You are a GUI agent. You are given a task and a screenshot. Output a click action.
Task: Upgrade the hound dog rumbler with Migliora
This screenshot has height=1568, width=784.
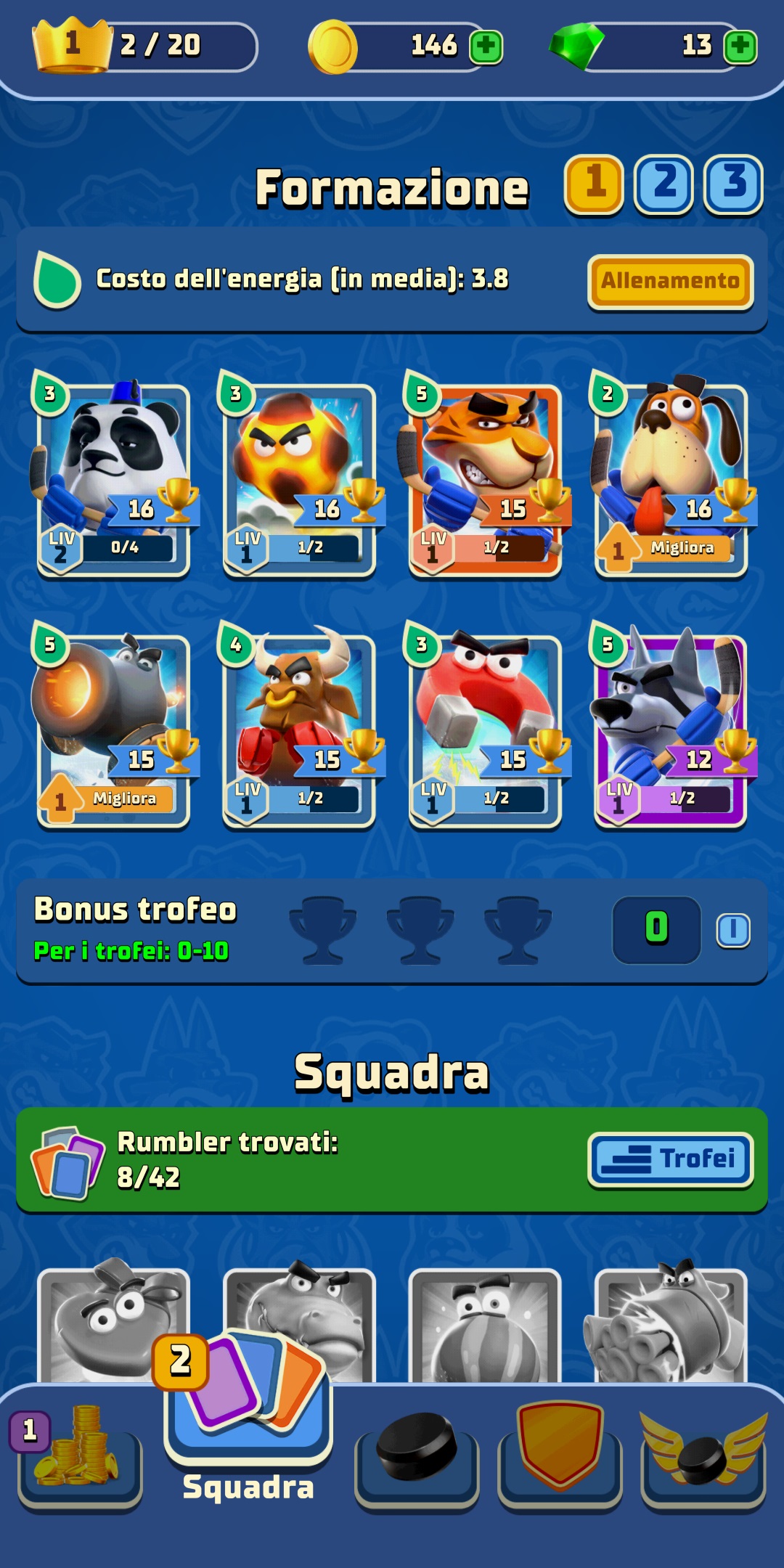tap(670, 548)
